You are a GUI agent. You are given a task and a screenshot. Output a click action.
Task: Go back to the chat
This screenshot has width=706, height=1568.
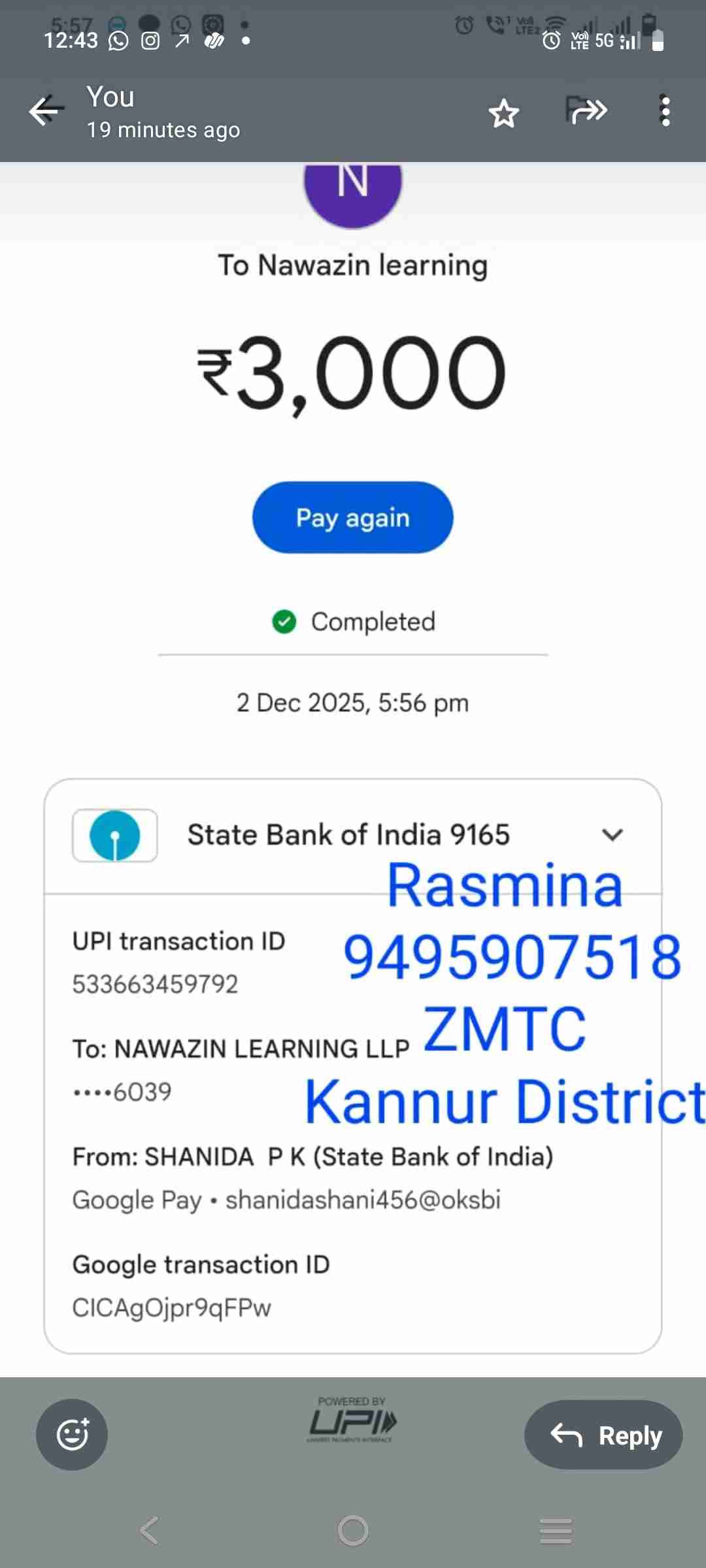click(46, 111)
